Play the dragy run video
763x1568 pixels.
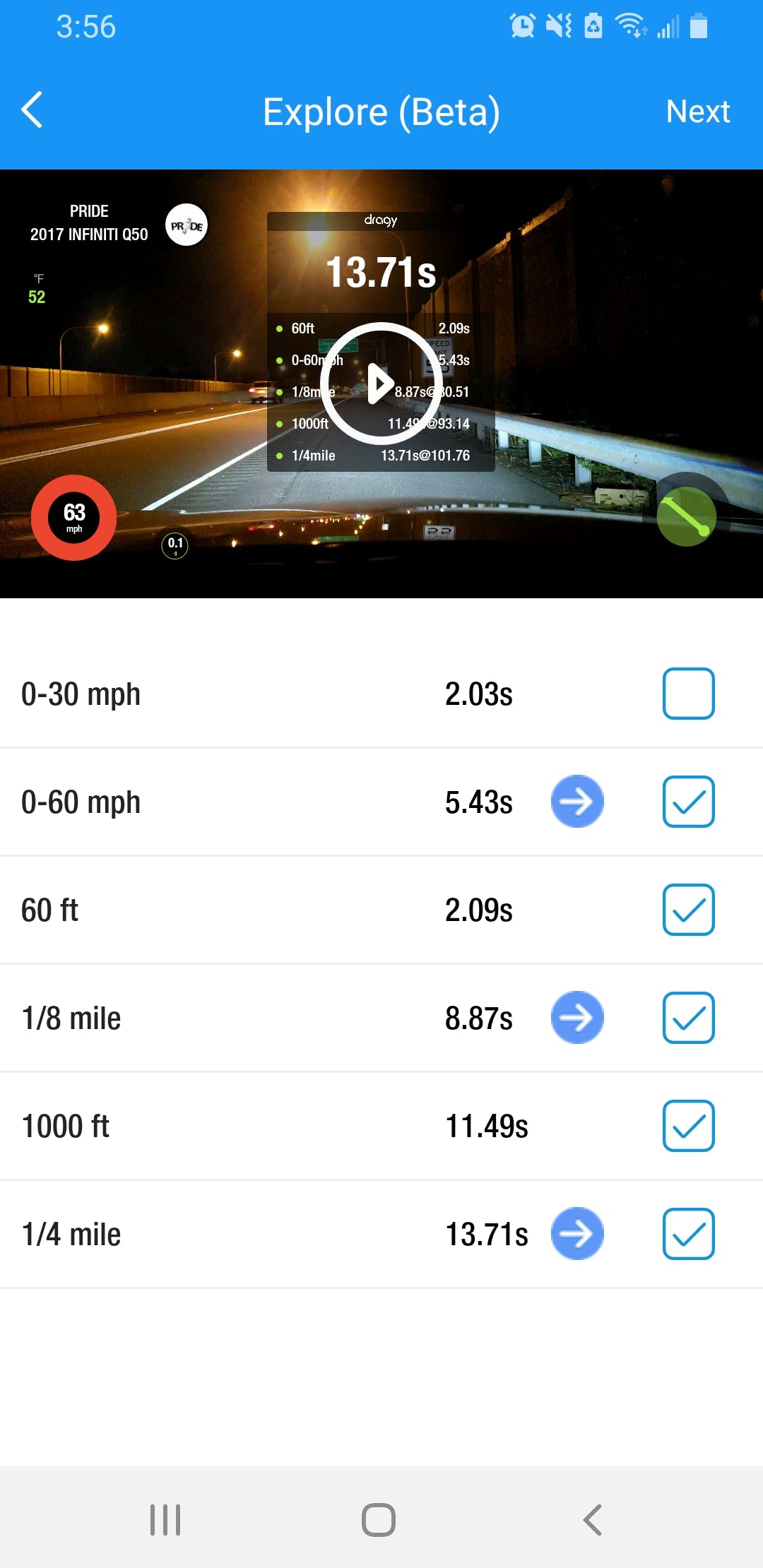coord(381,384)
